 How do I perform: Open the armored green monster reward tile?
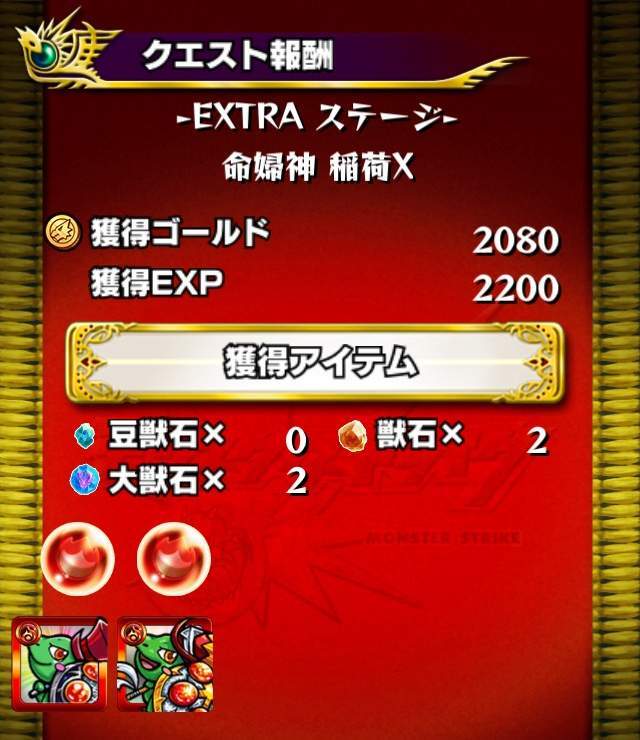165,663
